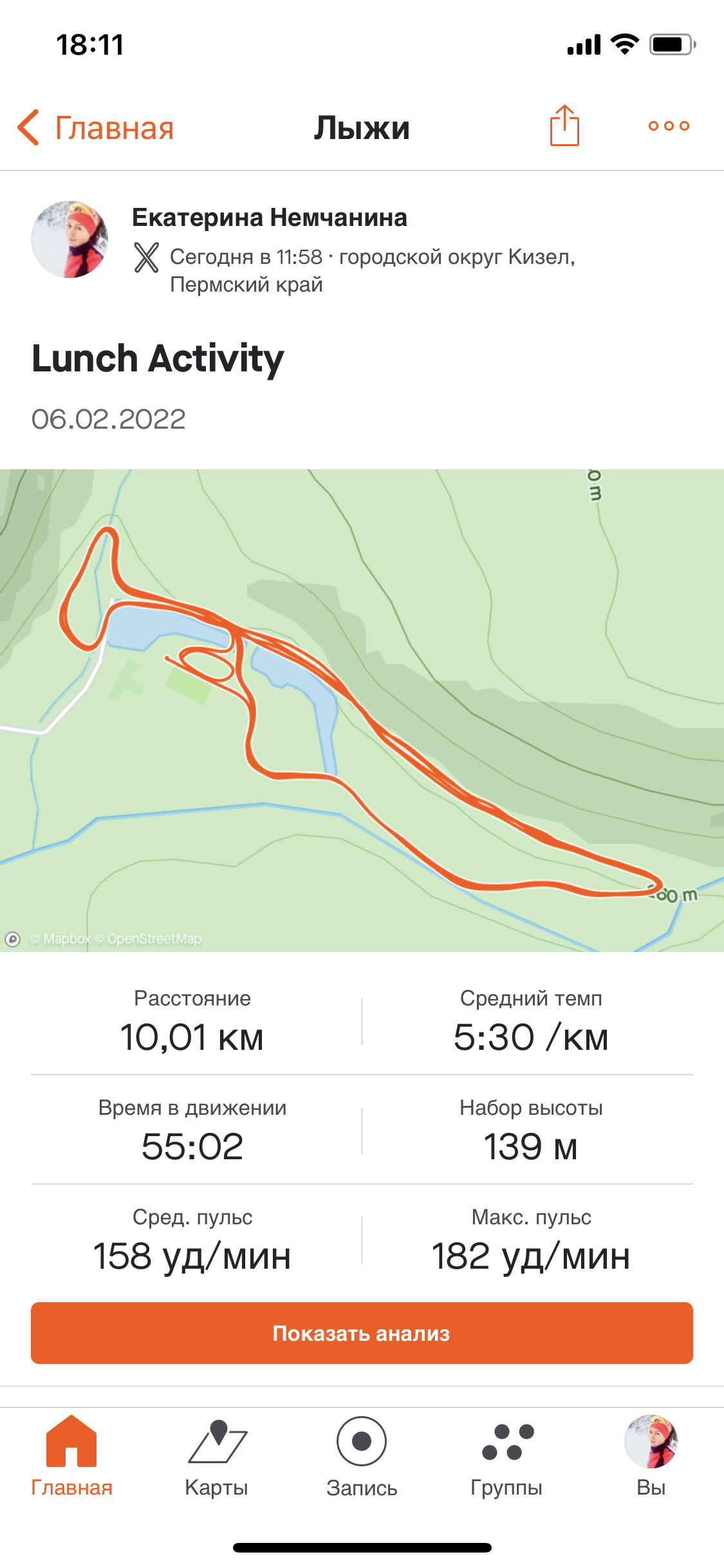Go back to Главная feed
This screenshot has height=1568, width=724.
(97, 127)
